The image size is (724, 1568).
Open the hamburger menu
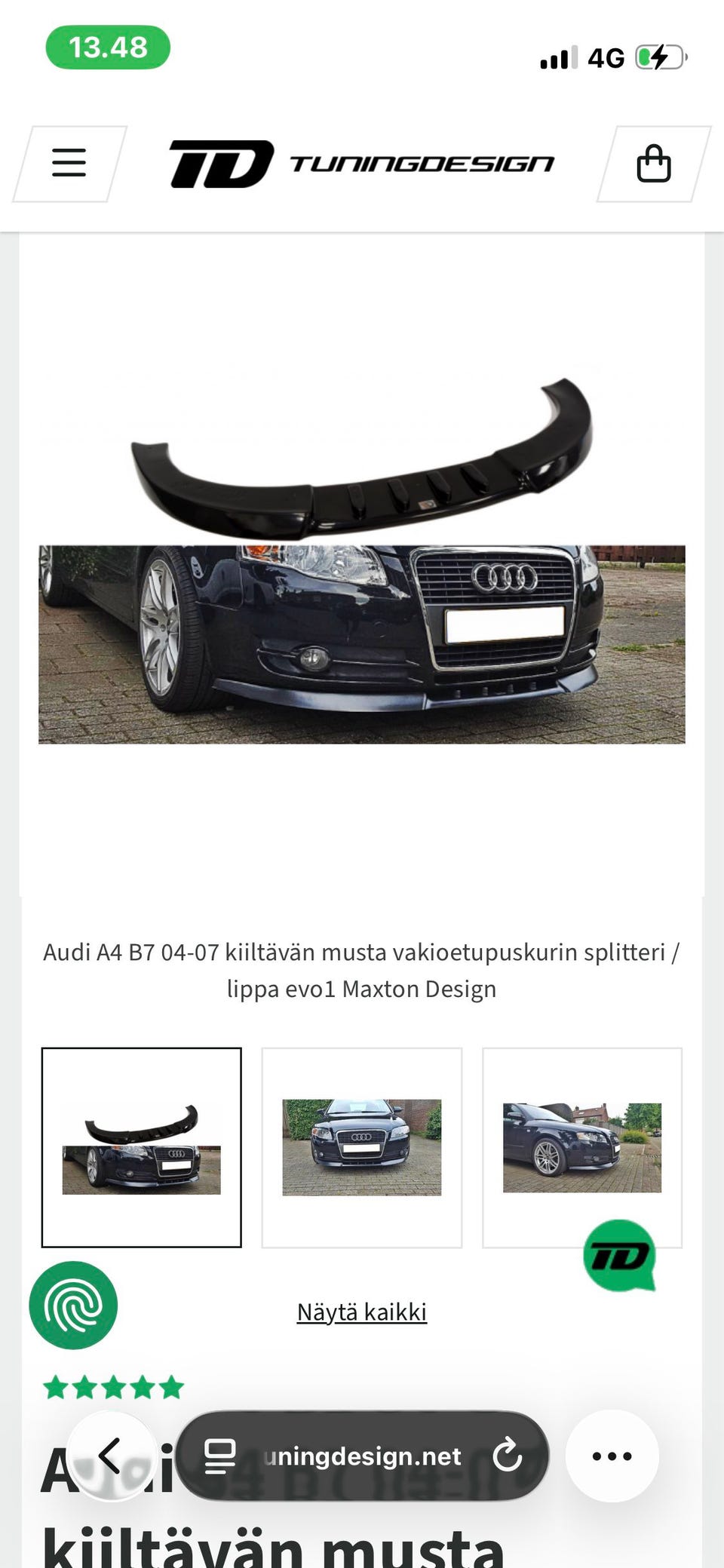coord(69,164)
